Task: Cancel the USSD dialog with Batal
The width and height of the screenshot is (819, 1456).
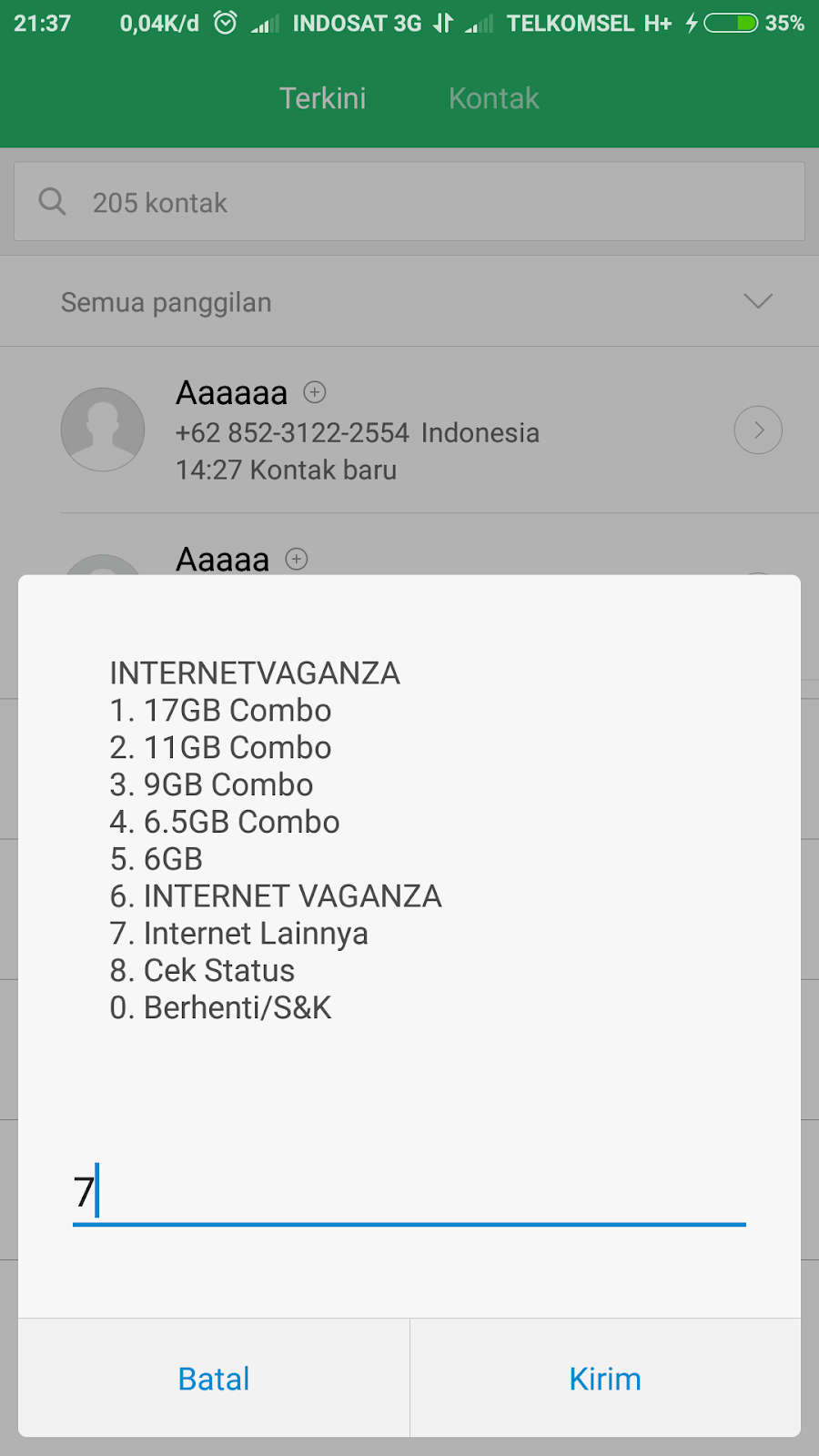Action: [214, 1379]
